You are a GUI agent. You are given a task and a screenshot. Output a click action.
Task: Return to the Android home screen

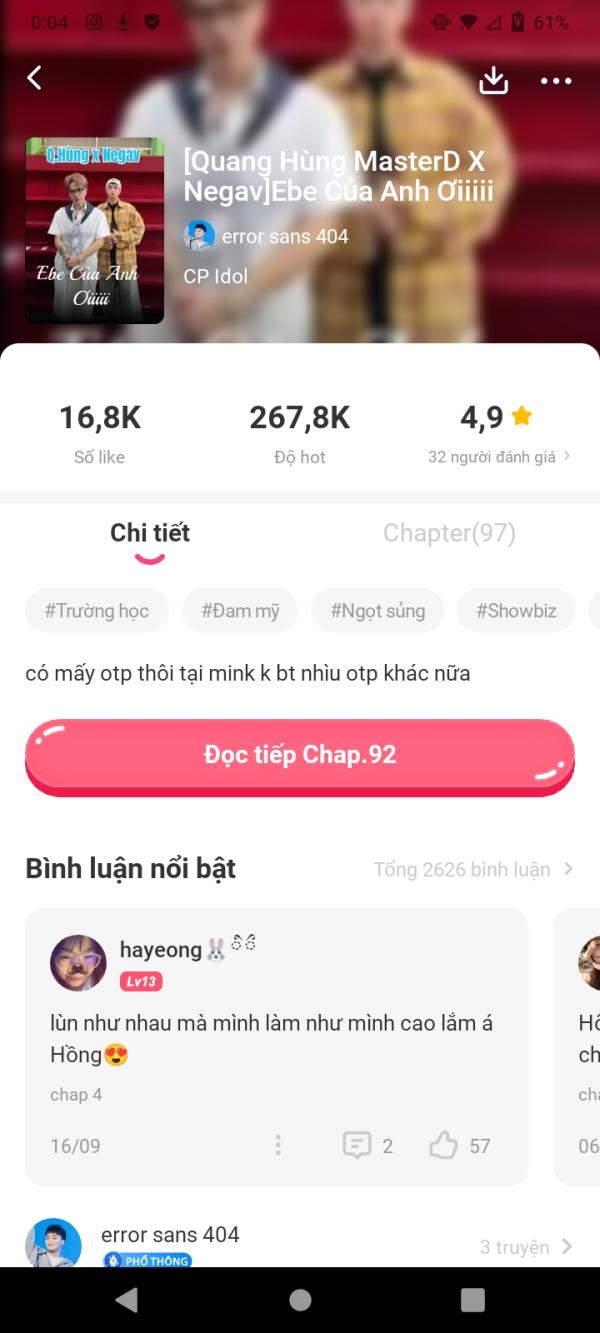click(300, 1300)
